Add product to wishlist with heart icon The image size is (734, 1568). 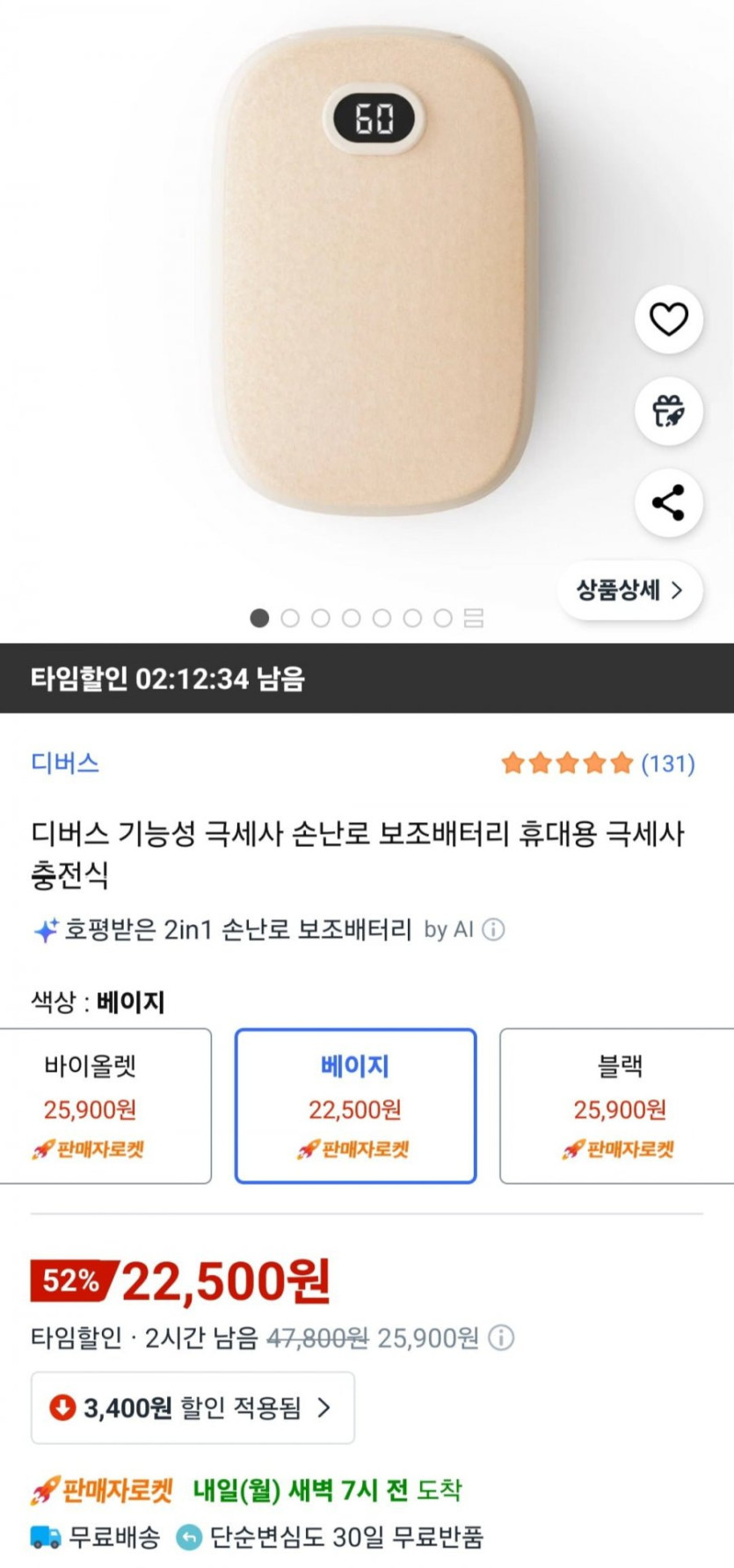668,319
